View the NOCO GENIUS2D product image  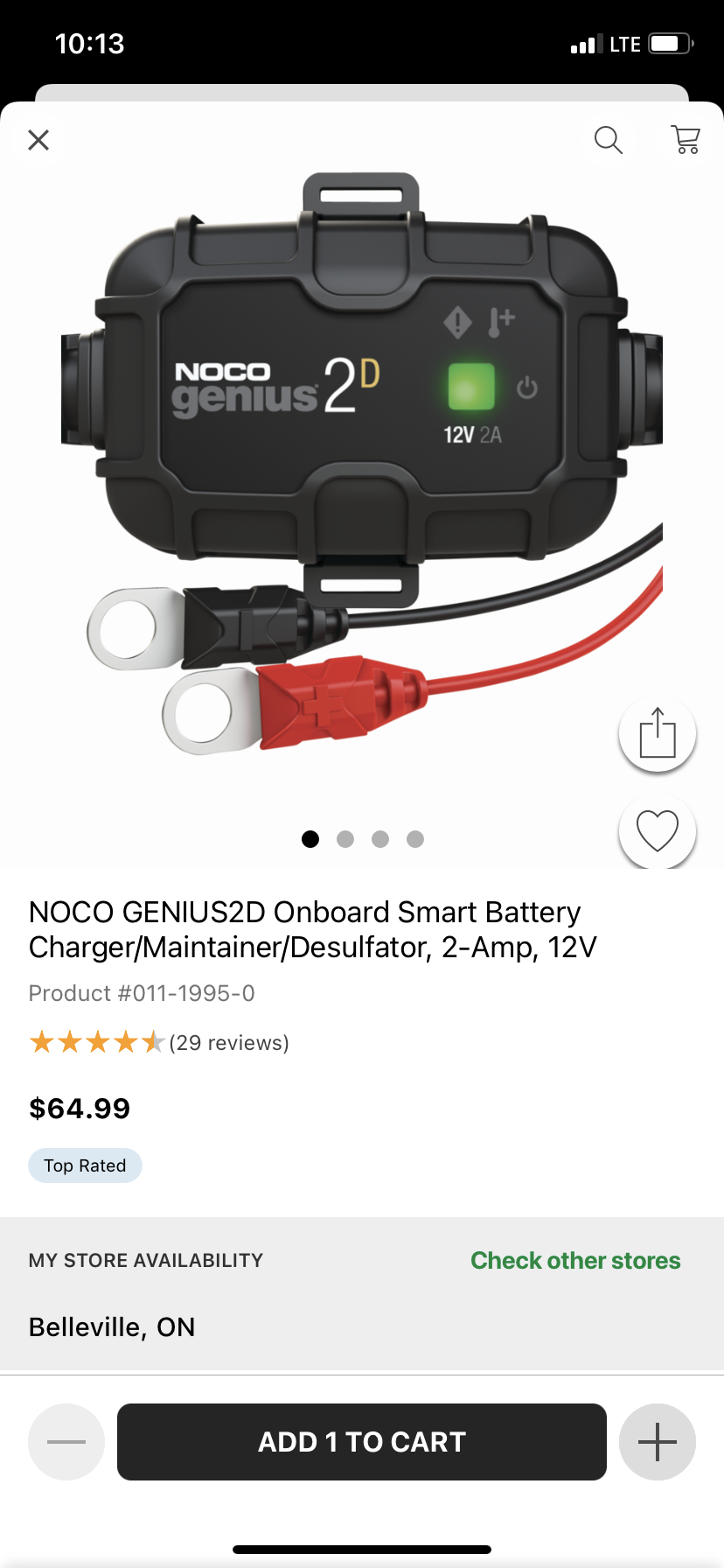362,464
